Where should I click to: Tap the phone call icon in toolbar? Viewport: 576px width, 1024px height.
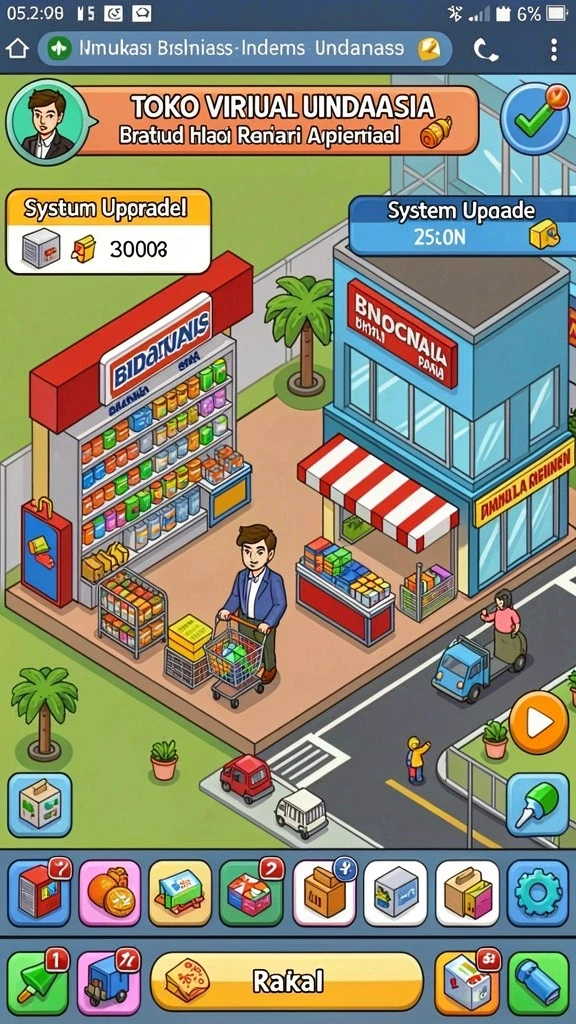coord(485,49)
